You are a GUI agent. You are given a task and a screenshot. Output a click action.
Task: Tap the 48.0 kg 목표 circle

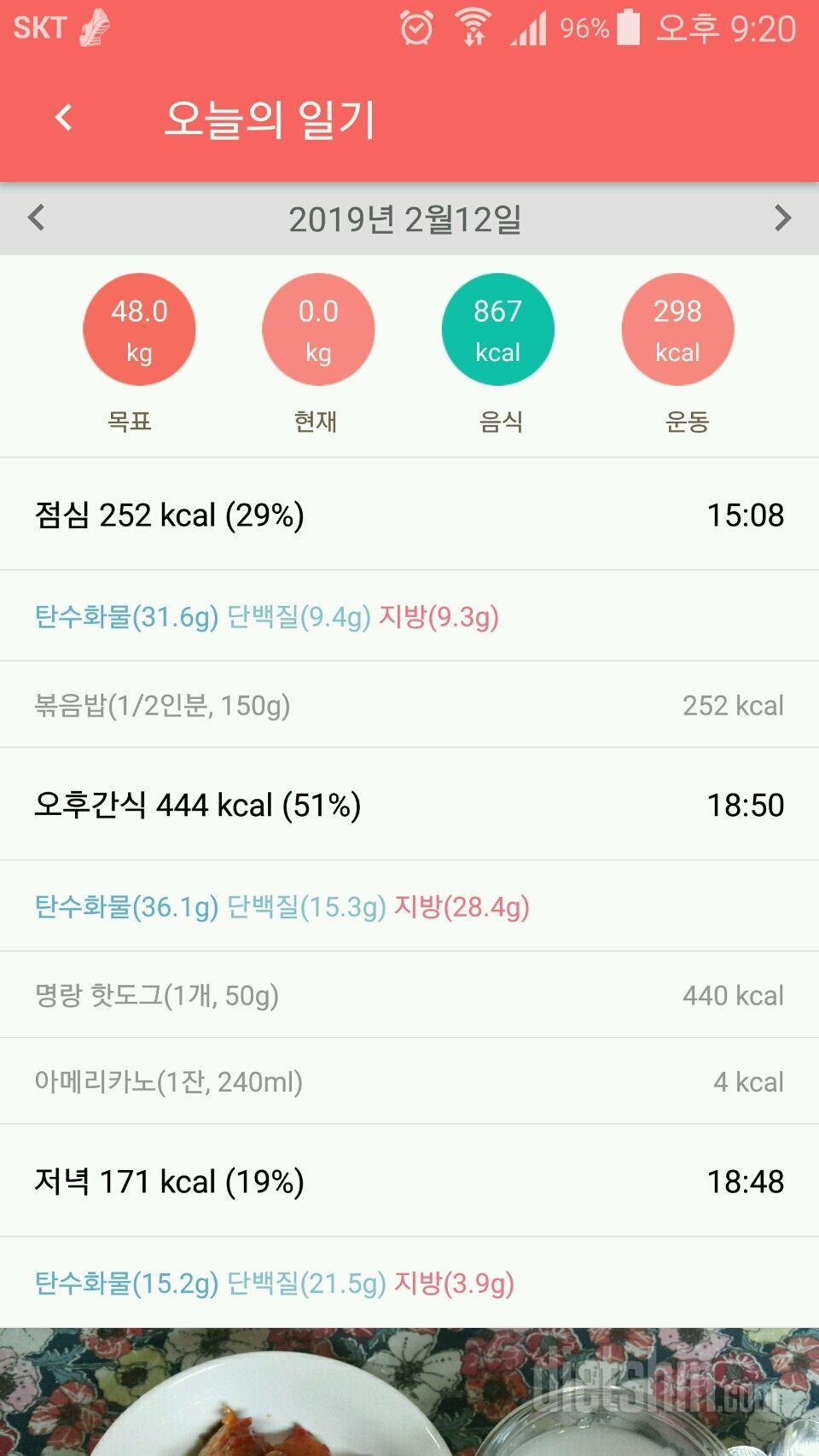pos(139,329)
